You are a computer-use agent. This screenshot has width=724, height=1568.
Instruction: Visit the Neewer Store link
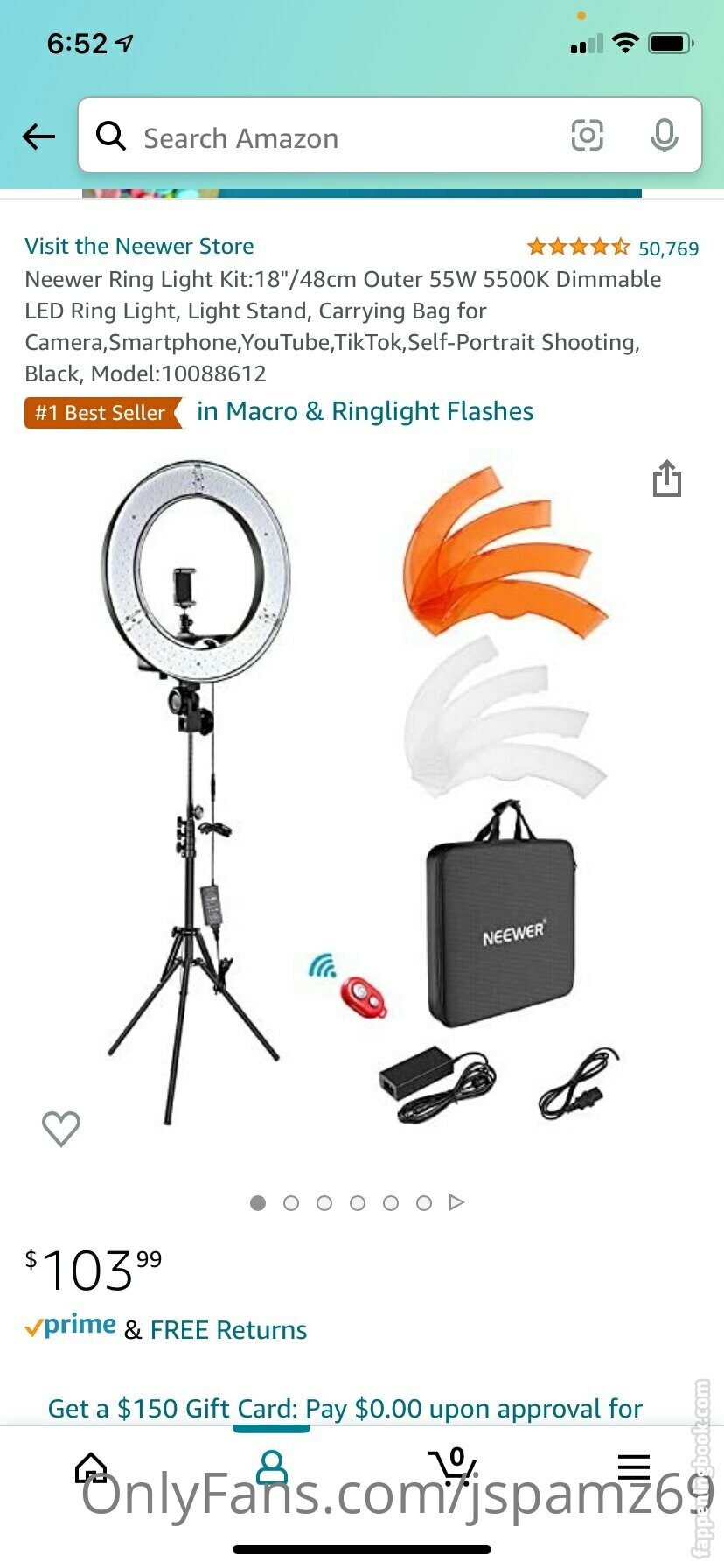[x=139, y=246]
